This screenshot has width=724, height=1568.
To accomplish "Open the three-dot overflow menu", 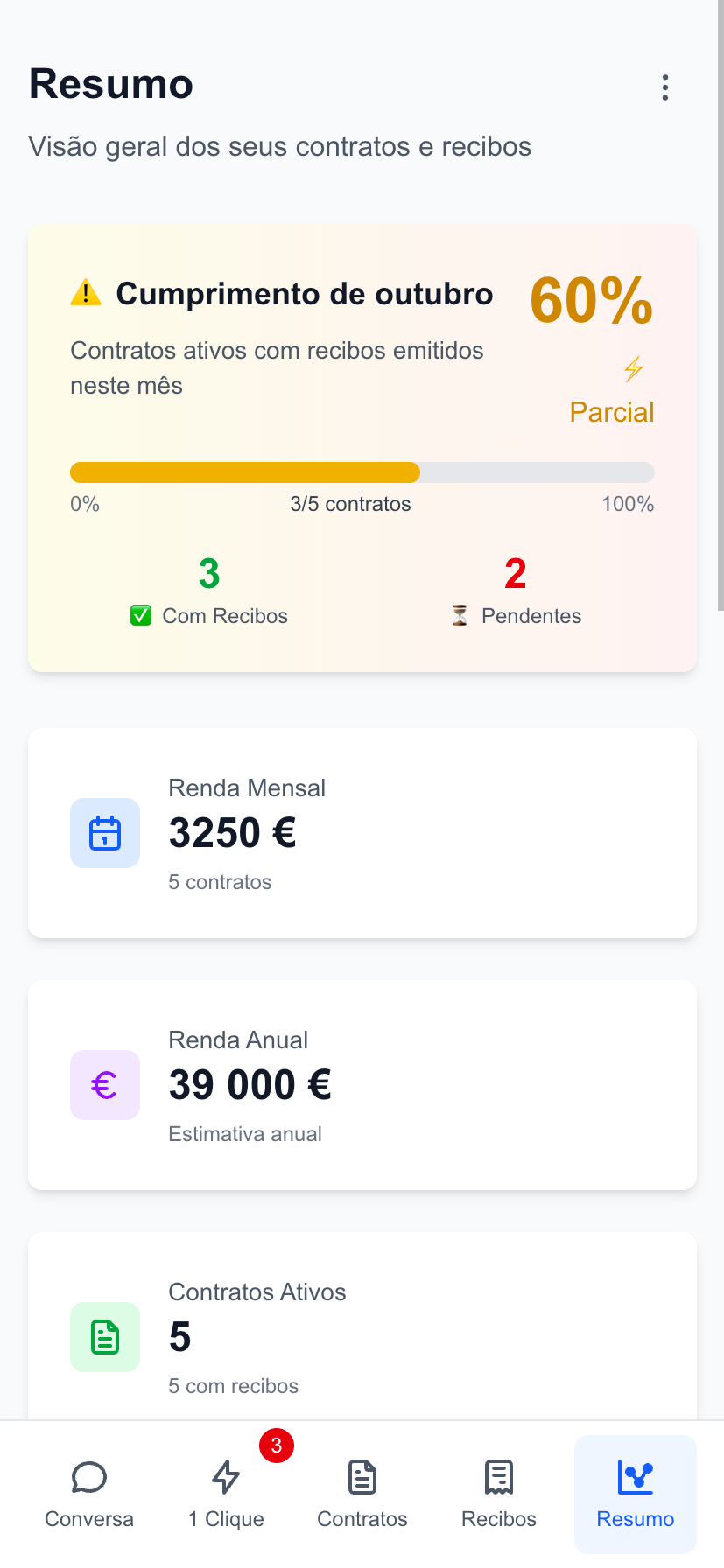I will pos(664,87).
